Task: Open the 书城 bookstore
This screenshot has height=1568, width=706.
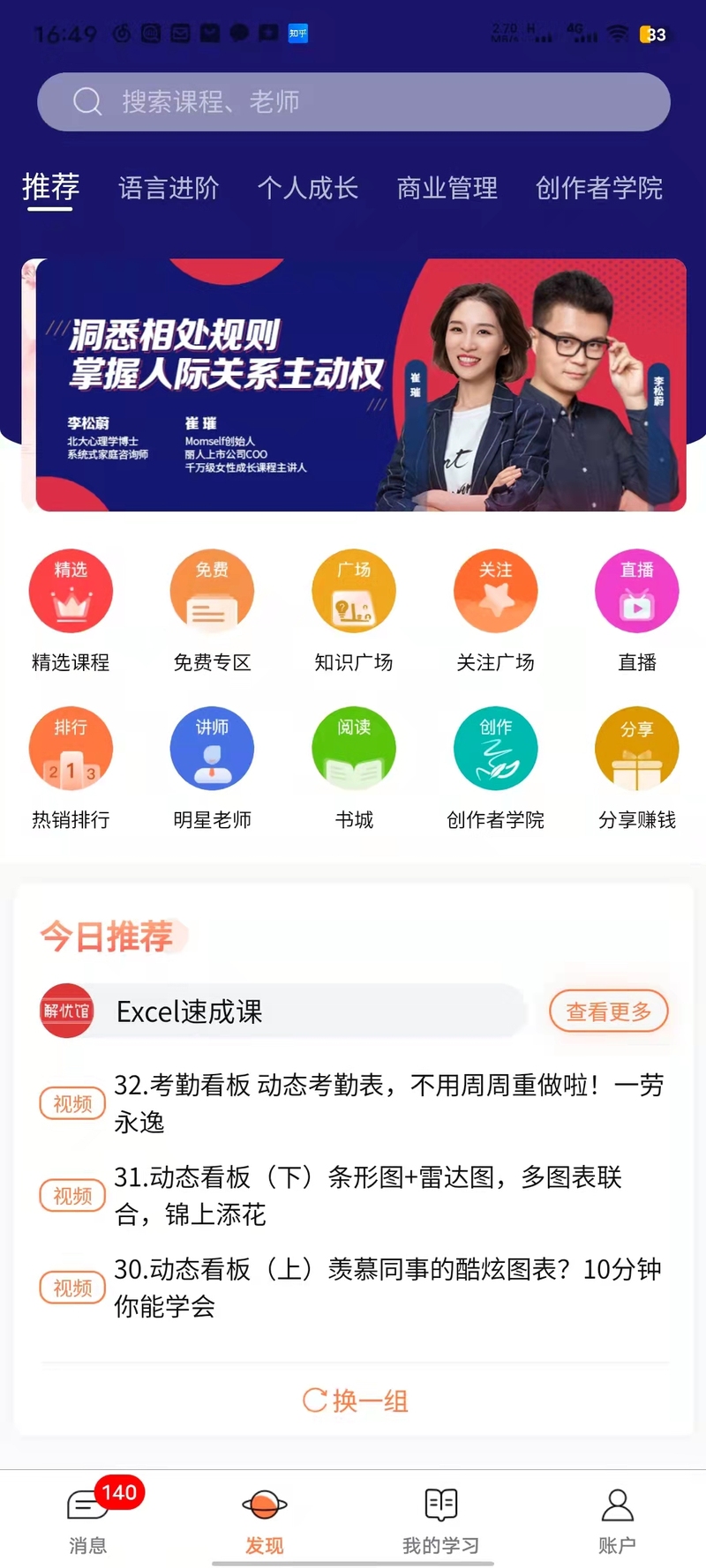Action: pos(353,766)
